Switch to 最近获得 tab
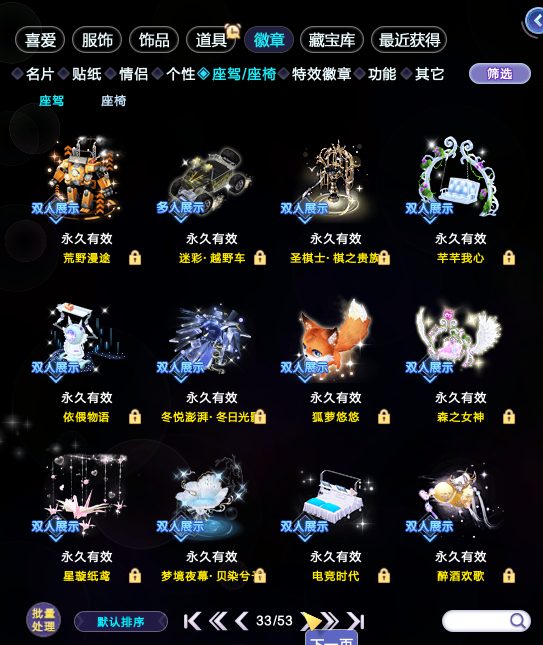This screenshot has width=543, height=645. click(409, 40)
